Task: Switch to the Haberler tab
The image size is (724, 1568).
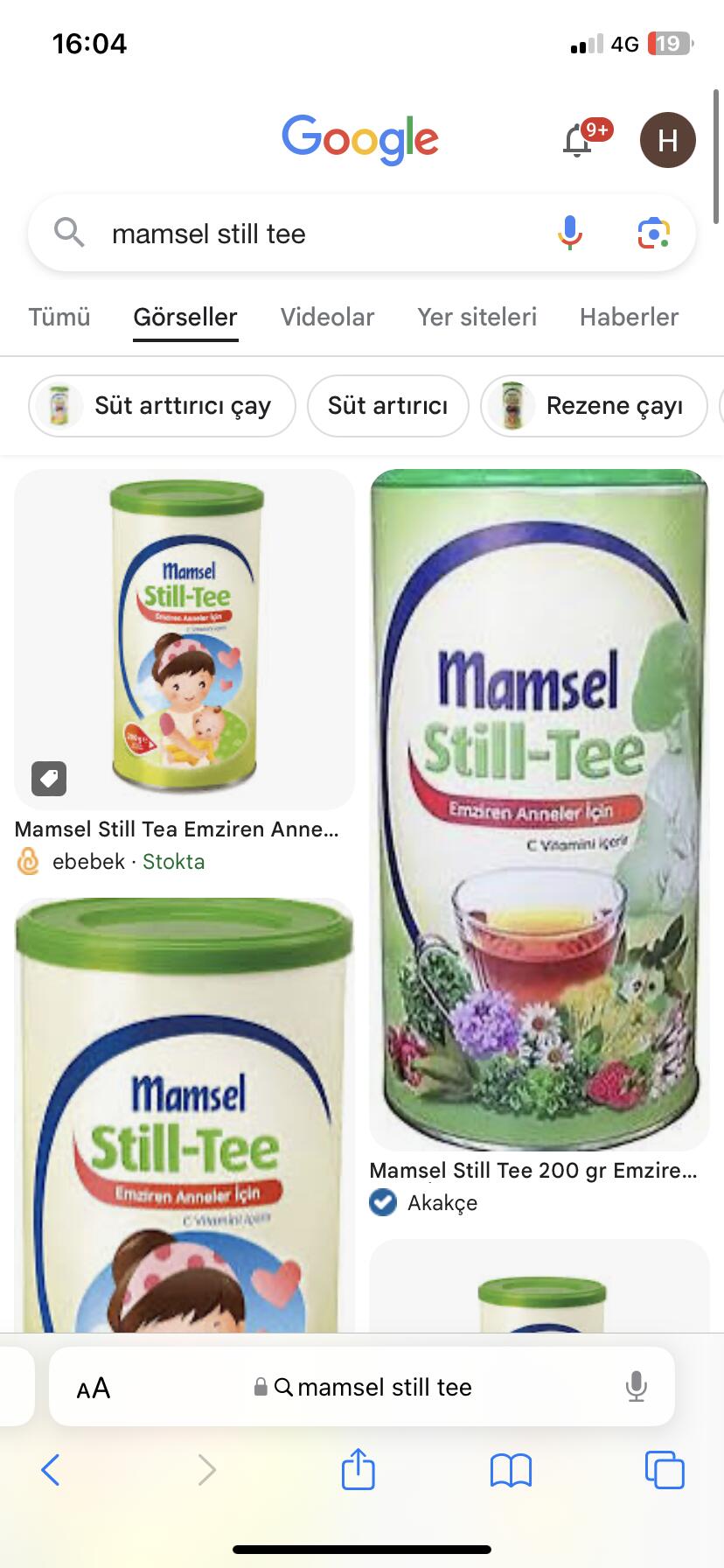Action: click(x=629, y=317)
